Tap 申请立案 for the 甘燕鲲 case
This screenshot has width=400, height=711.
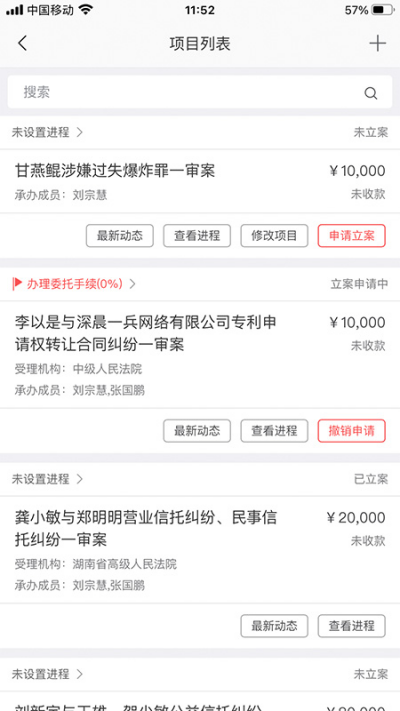[x=351, y=236]
